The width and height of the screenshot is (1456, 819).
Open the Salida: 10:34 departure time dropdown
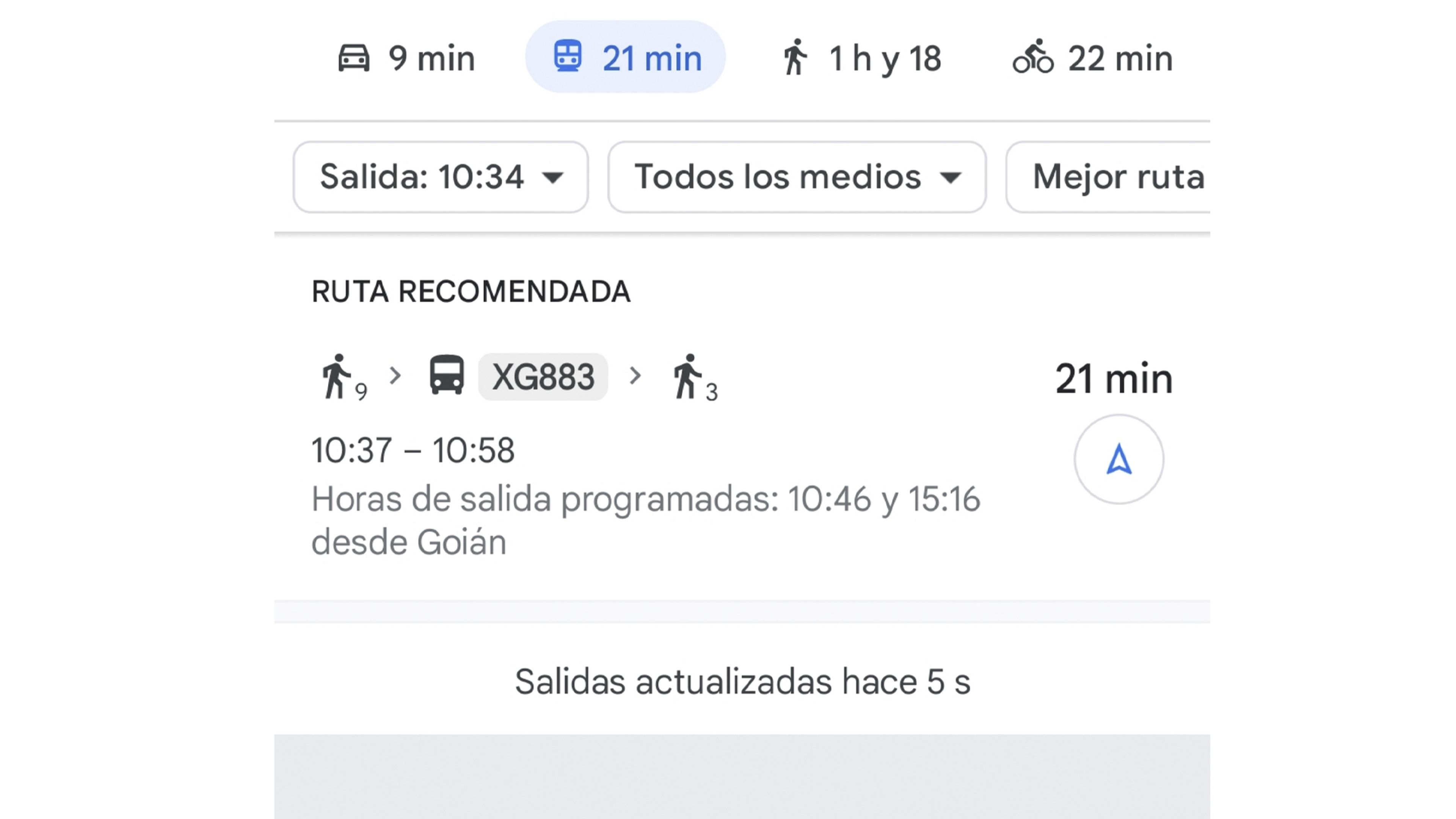pyautogui.click(x=440, y=177)
